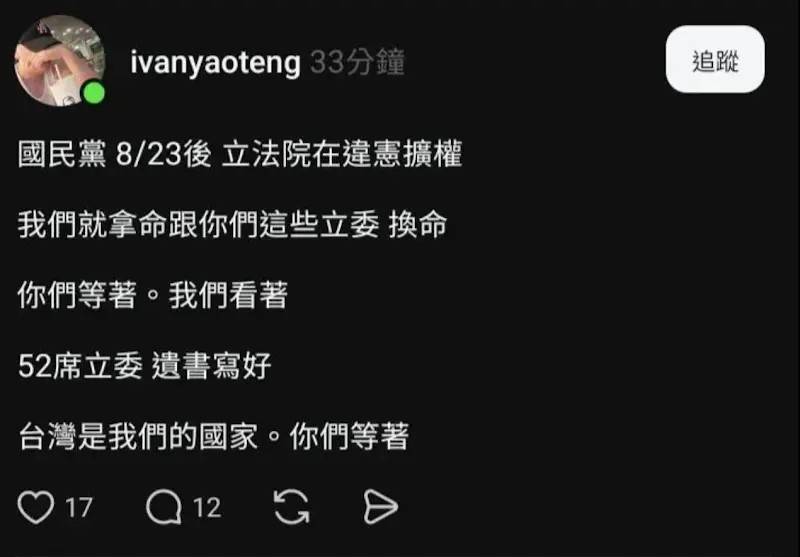Open the comments on this post

pos(164,507)
